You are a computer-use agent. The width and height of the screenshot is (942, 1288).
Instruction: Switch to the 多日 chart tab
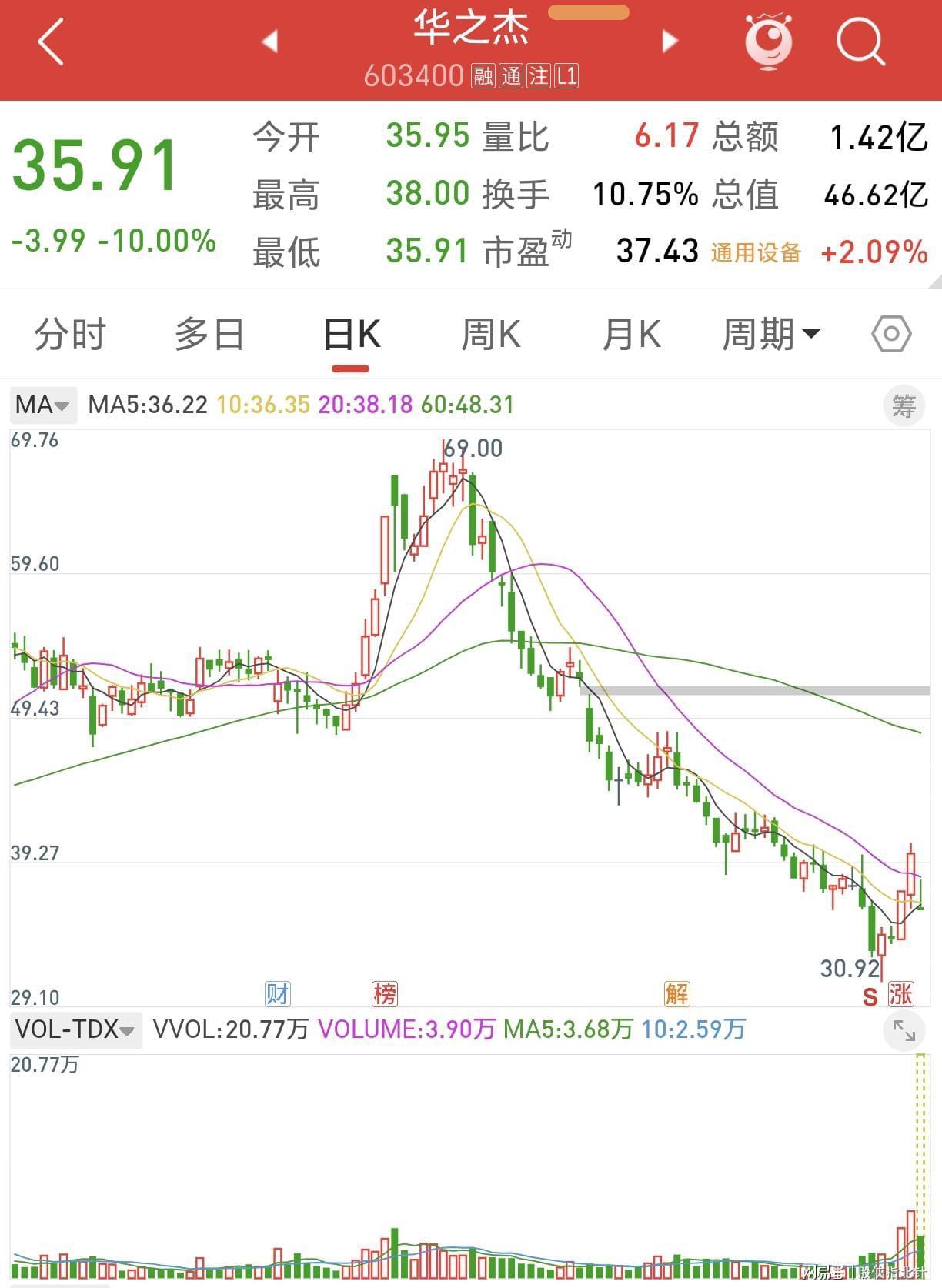[209, 335]
